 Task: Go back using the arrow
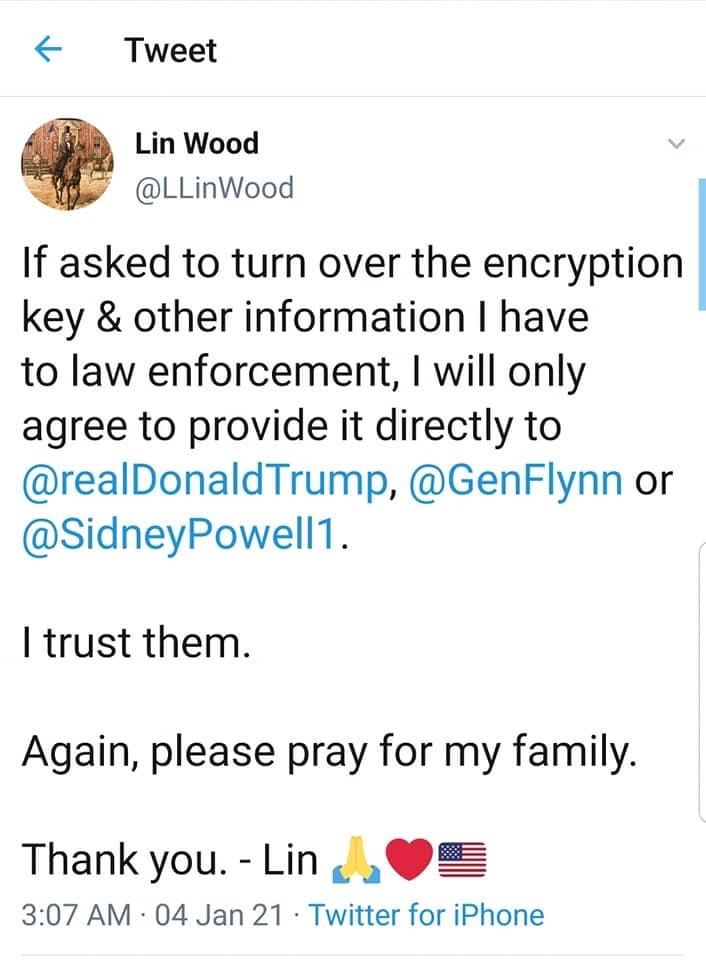pyautogui.click(x=49, y=50)
